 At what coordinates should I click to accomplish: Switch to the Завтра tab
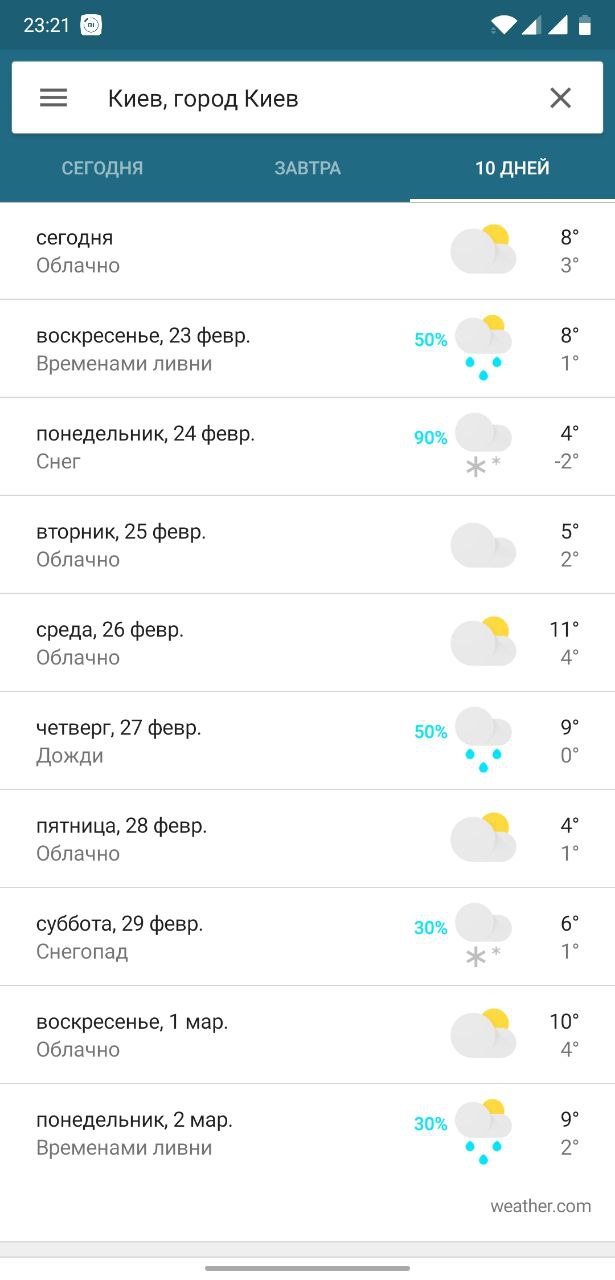point(307,168)
